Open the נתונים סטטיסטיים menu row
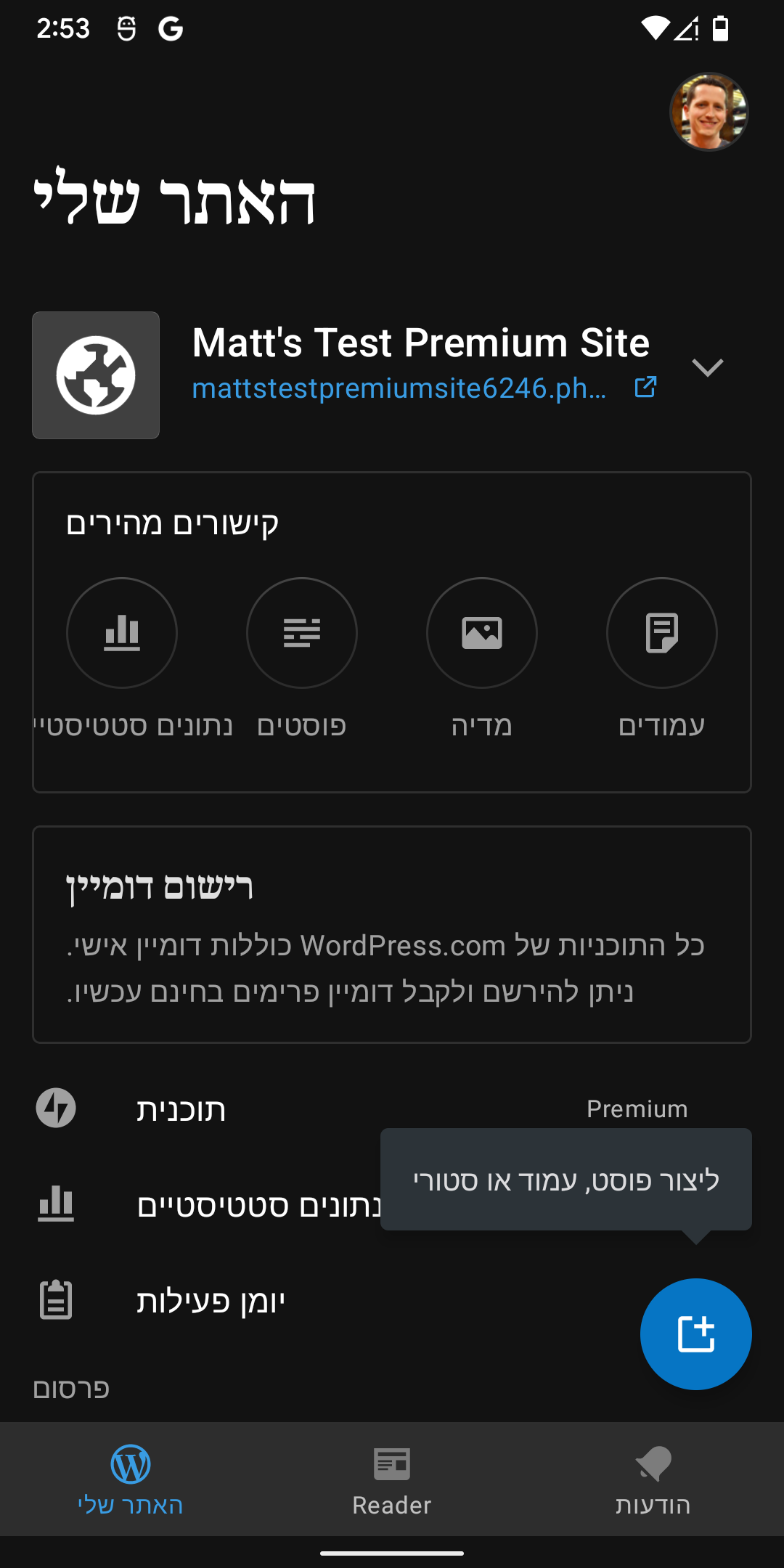The image size is (784, 1568). point(218,1205)
